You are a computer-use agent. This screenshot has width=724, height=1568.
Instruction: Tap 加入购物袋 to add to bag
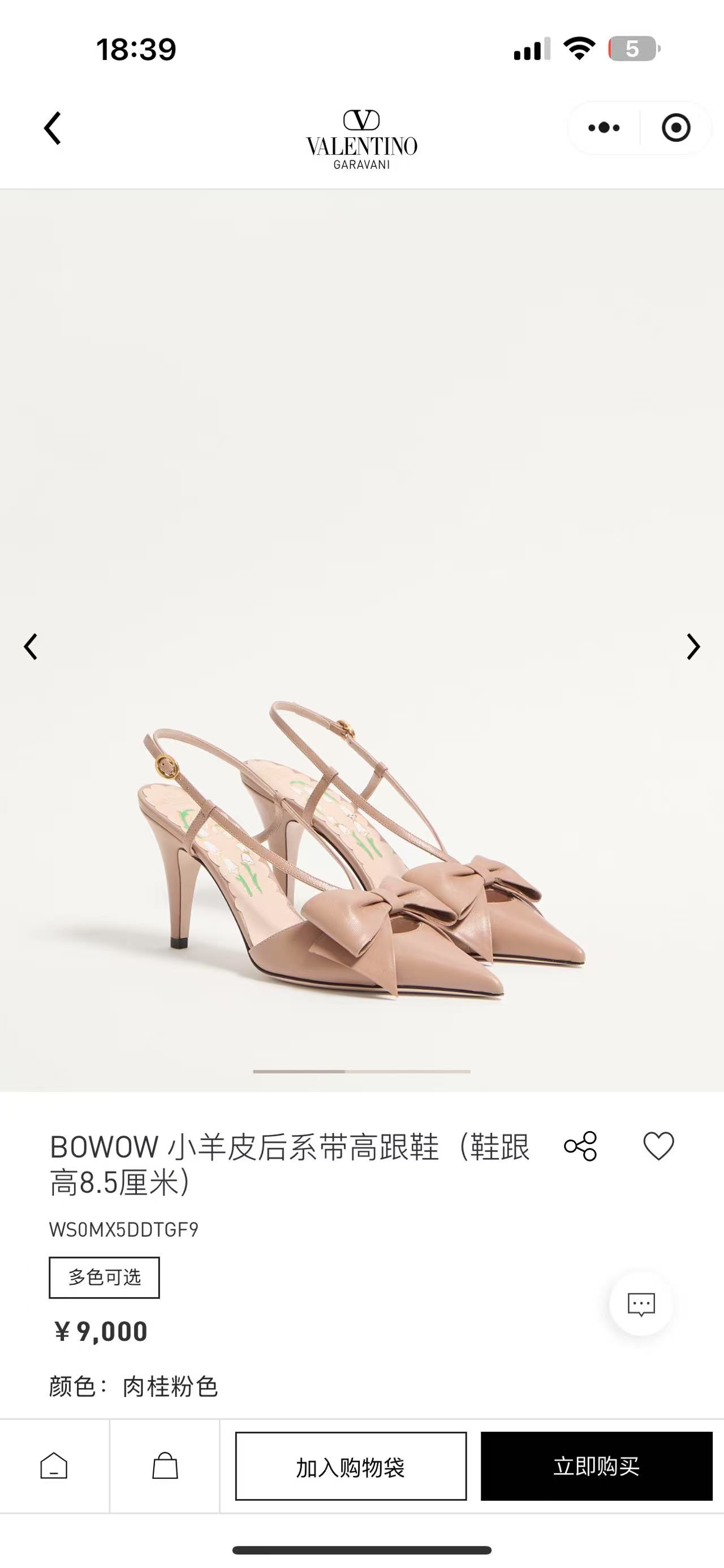coord(351,1466)
